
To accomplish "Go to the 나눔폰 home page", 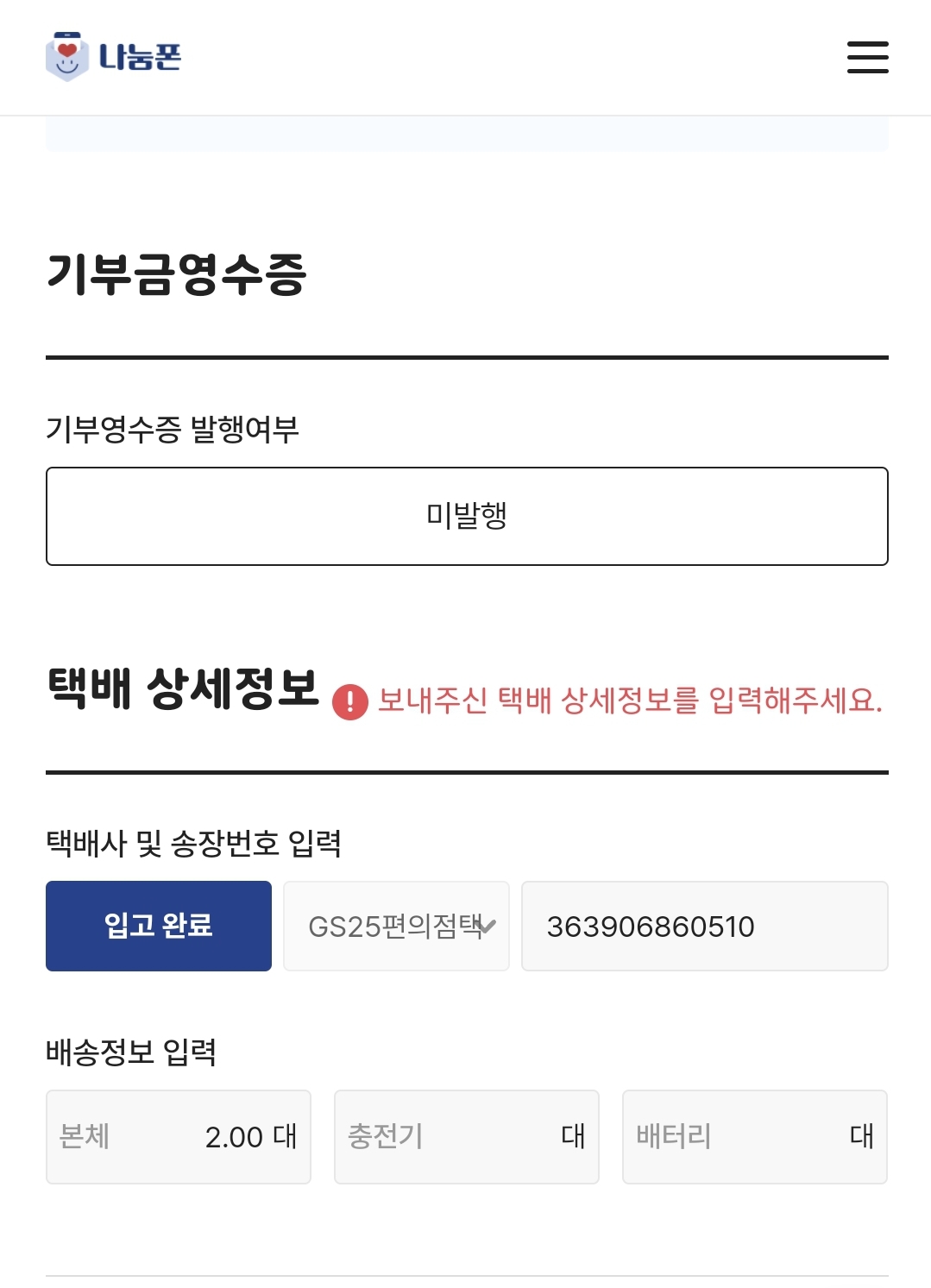I will (113, 57).
